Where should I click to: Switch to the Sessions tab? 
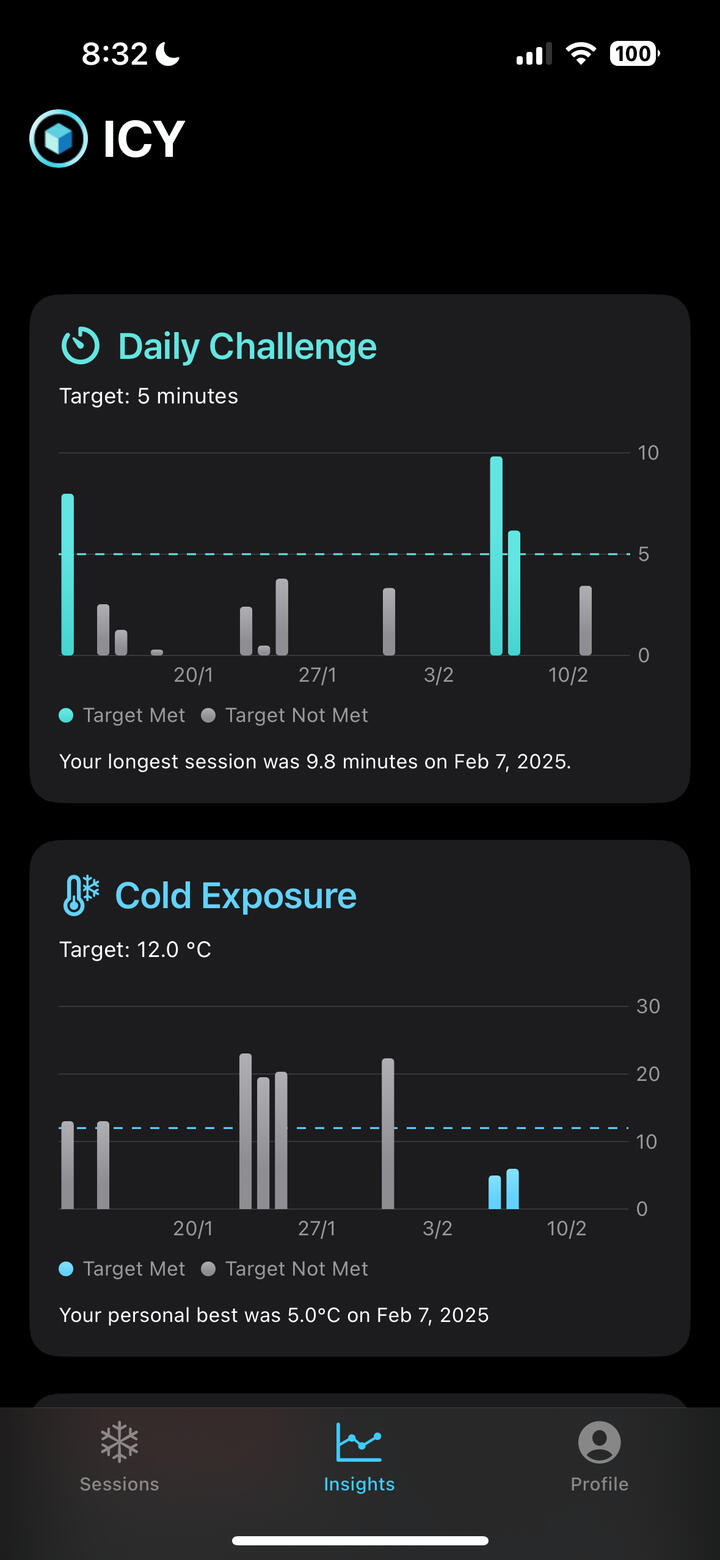click(119, 1457)
